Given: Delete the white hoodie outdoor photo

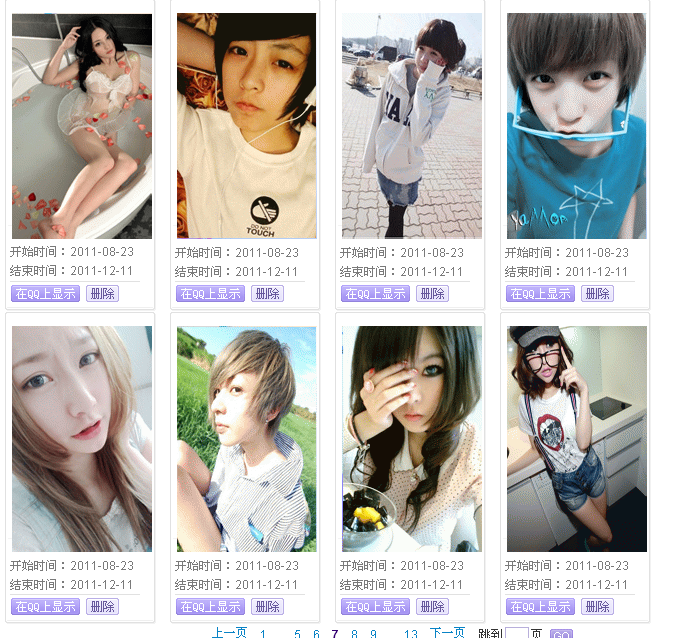Looking at the screenshot, I should [x=432, y=293].
